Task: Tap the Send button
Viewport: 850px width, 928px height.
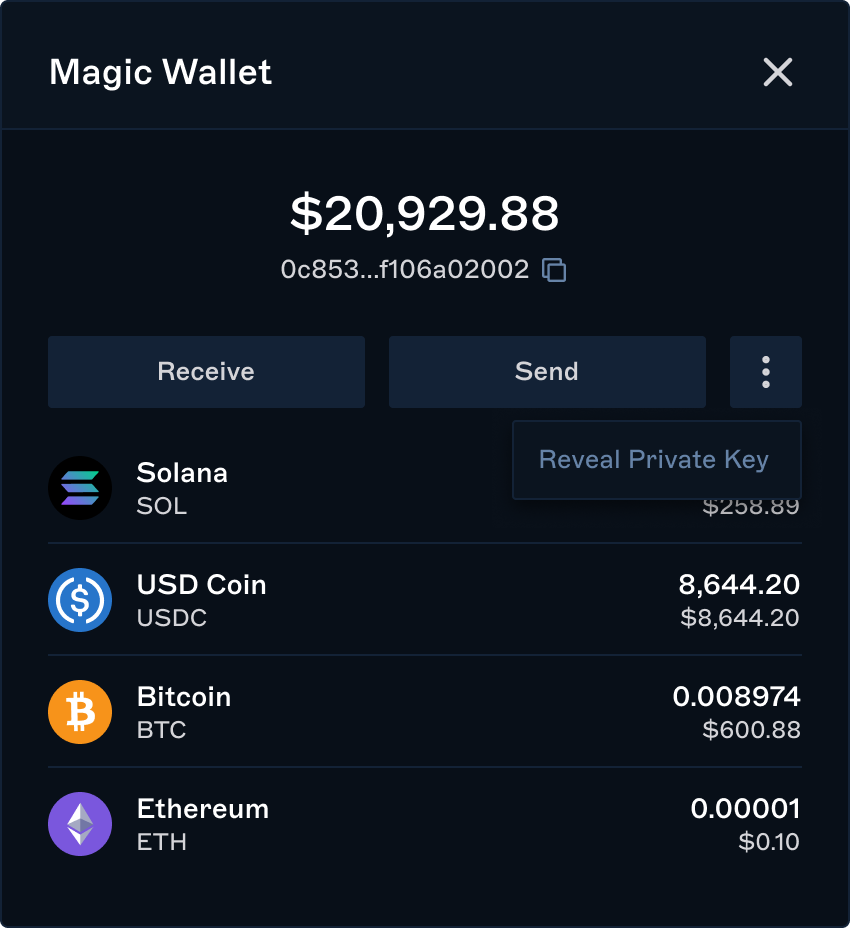Action: [x=547, y=372]
